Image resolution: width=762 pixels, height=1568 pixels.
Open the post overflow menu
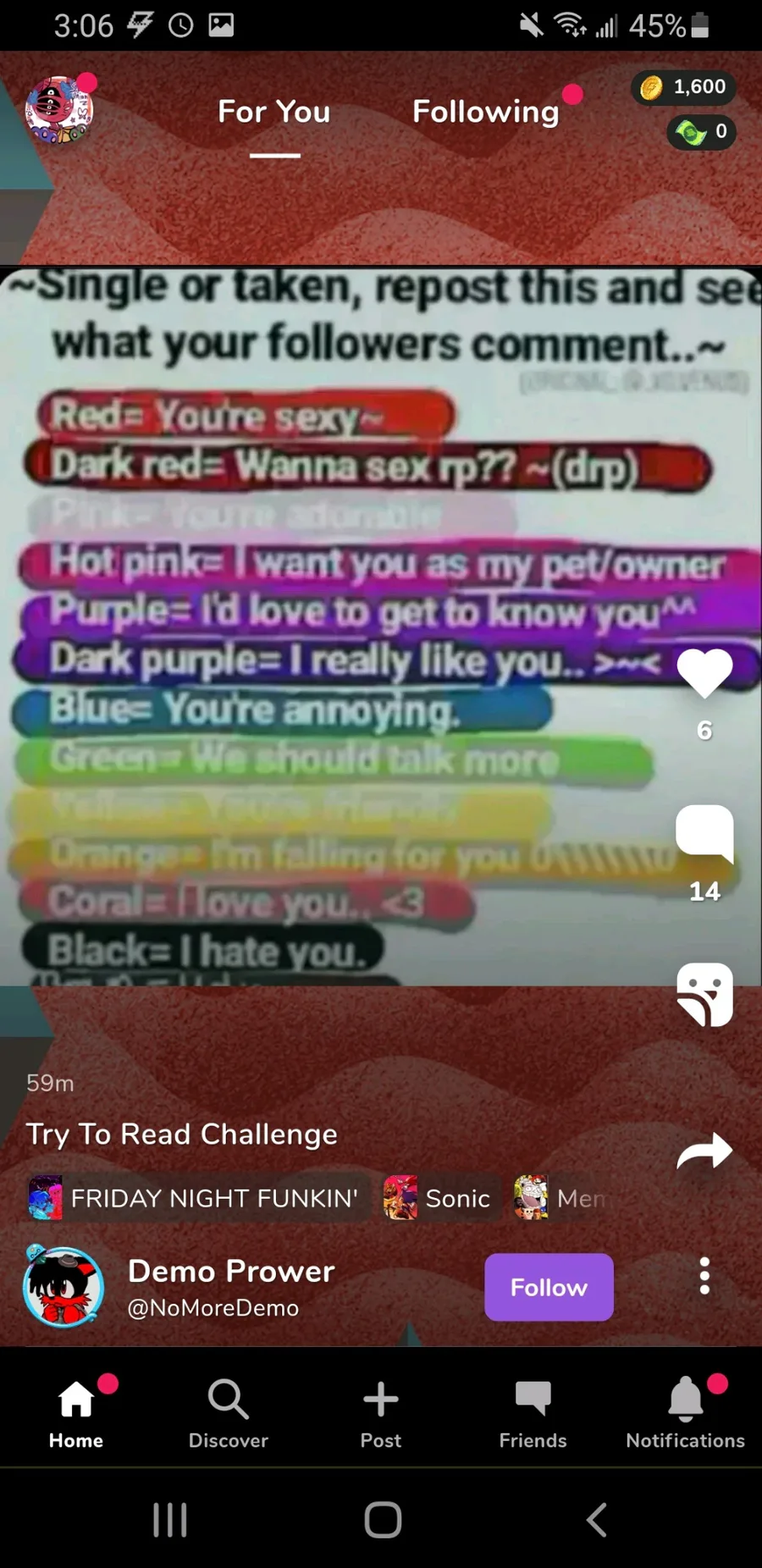click(x=704, y=1276)
